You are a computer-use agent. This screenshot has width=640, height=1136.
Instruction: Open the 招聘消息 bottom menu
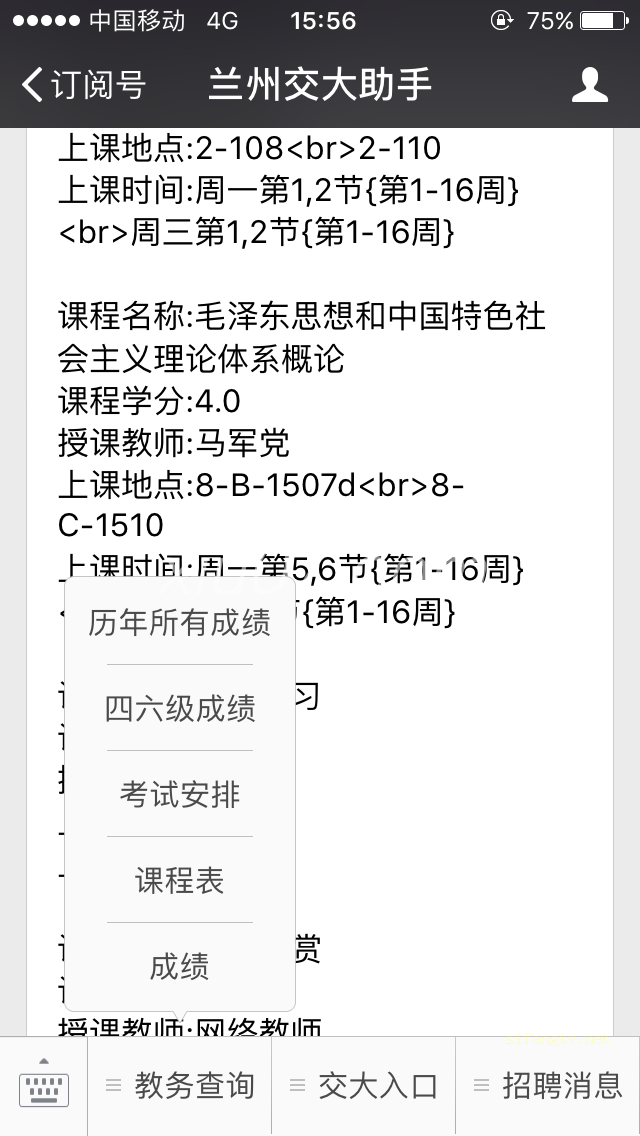[x=548, y=1086]
